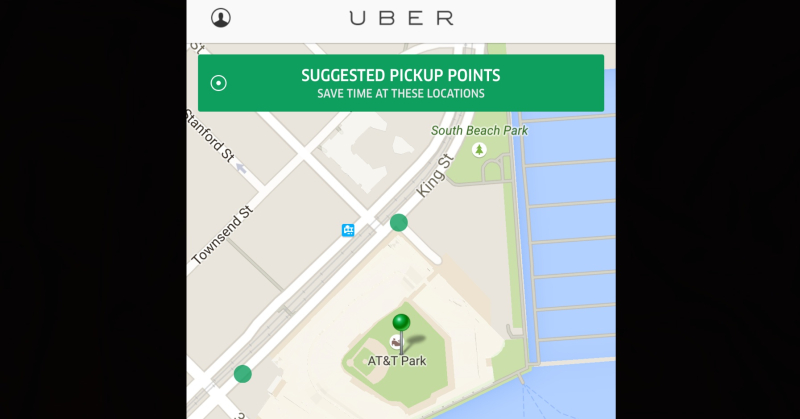Tap the Suggested Pickup Points banner

pyautogui.click(x=400, y=83)
